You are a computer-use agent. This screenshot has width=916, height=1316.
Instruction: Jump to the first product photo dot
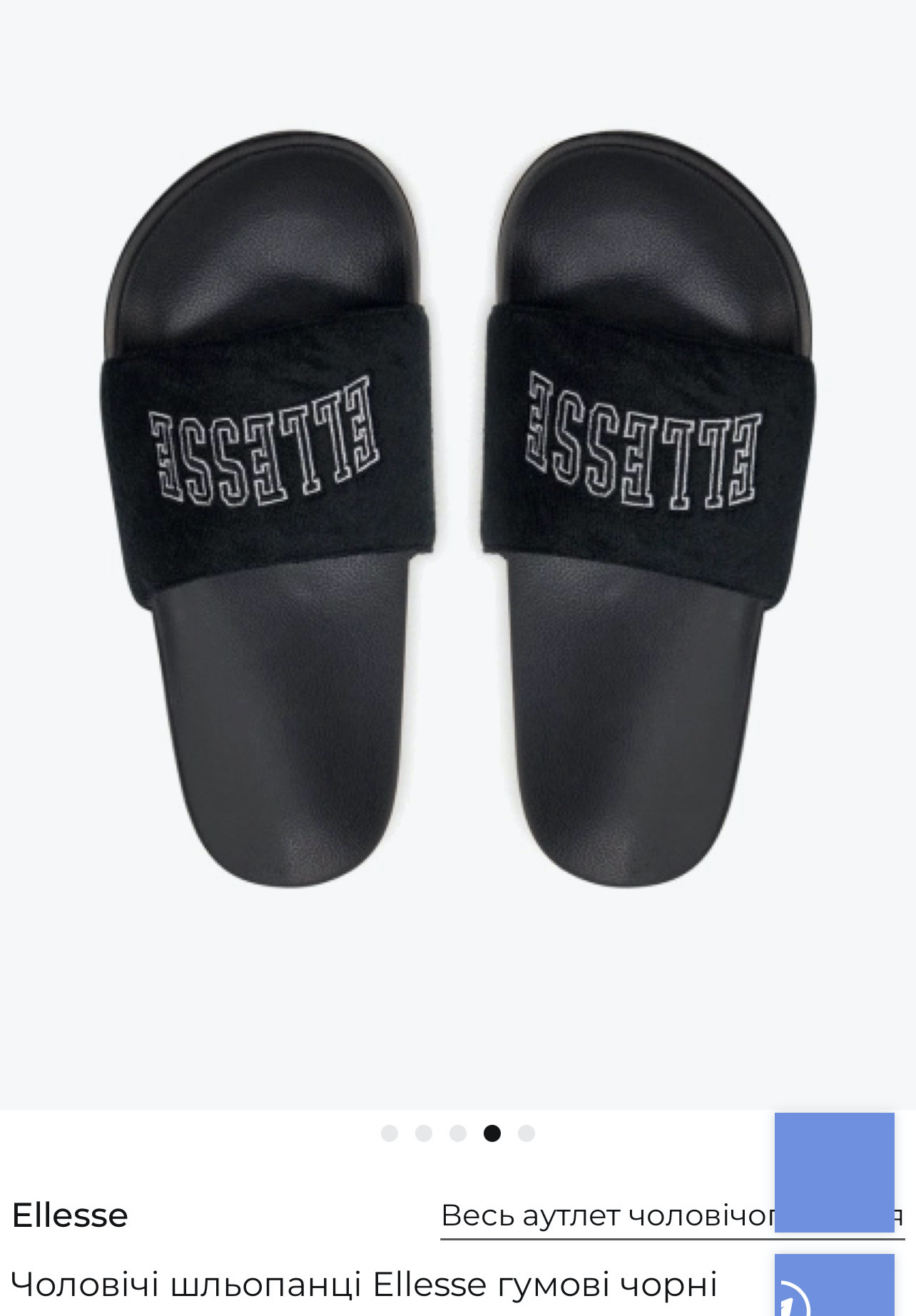point(390,1133)
